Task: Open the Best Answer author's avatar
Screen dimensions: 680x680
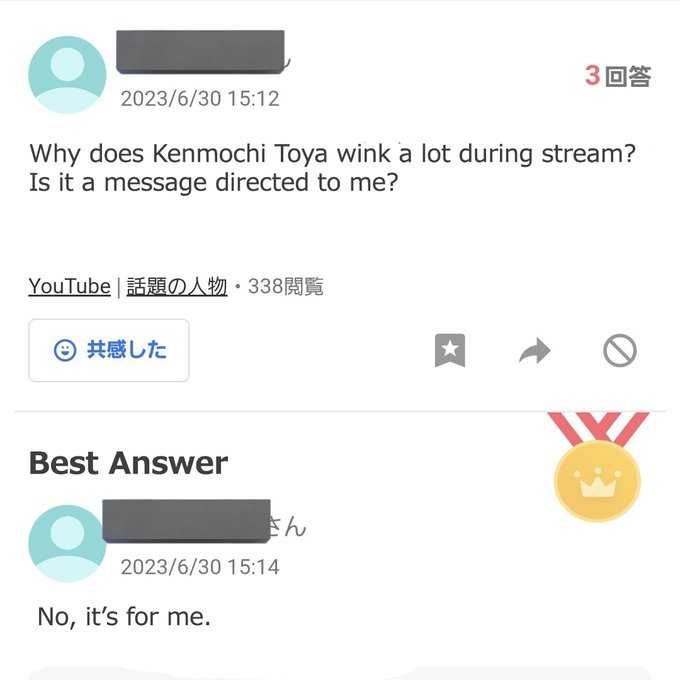Action: pos(67,543)
